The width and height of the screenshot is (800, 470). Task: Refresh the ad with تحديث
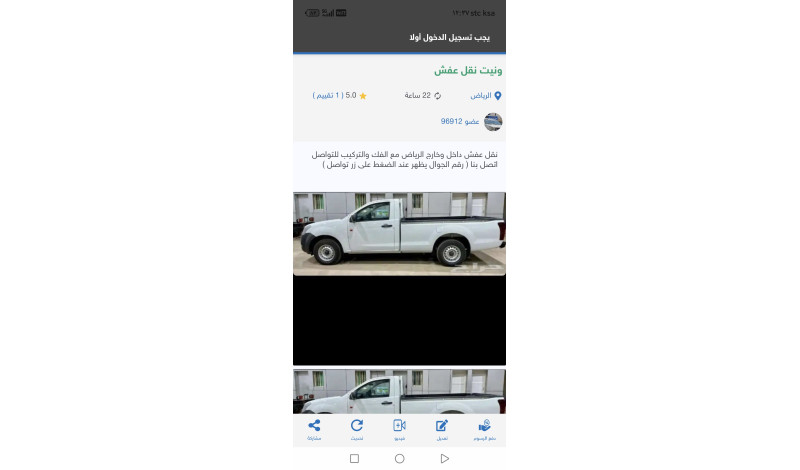coord(357,430)
